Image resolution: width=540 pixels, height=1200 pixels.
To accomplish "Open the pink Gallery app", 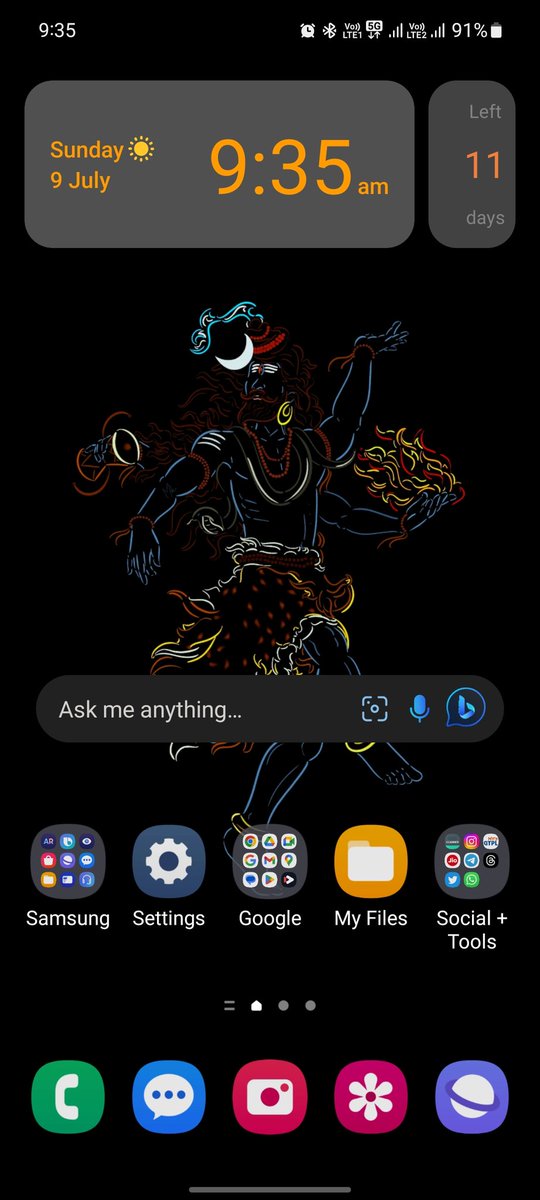I will click(371, 1097).
